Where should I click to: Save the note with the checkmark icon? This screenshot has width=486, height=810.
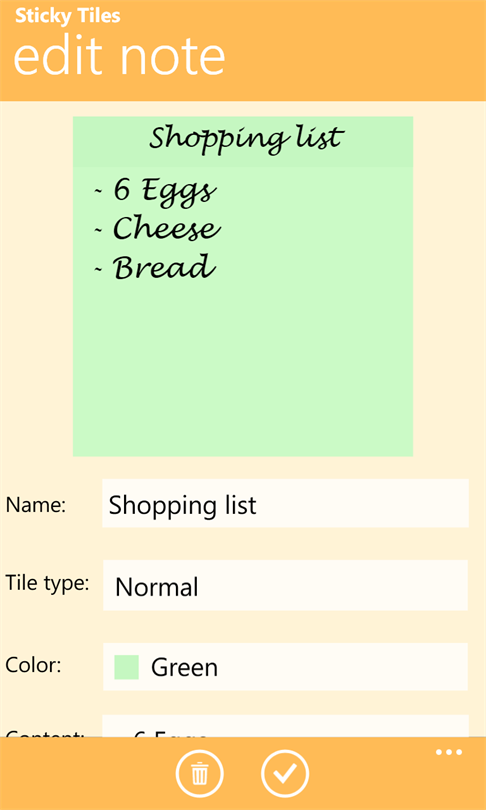(x=285, y=774)
